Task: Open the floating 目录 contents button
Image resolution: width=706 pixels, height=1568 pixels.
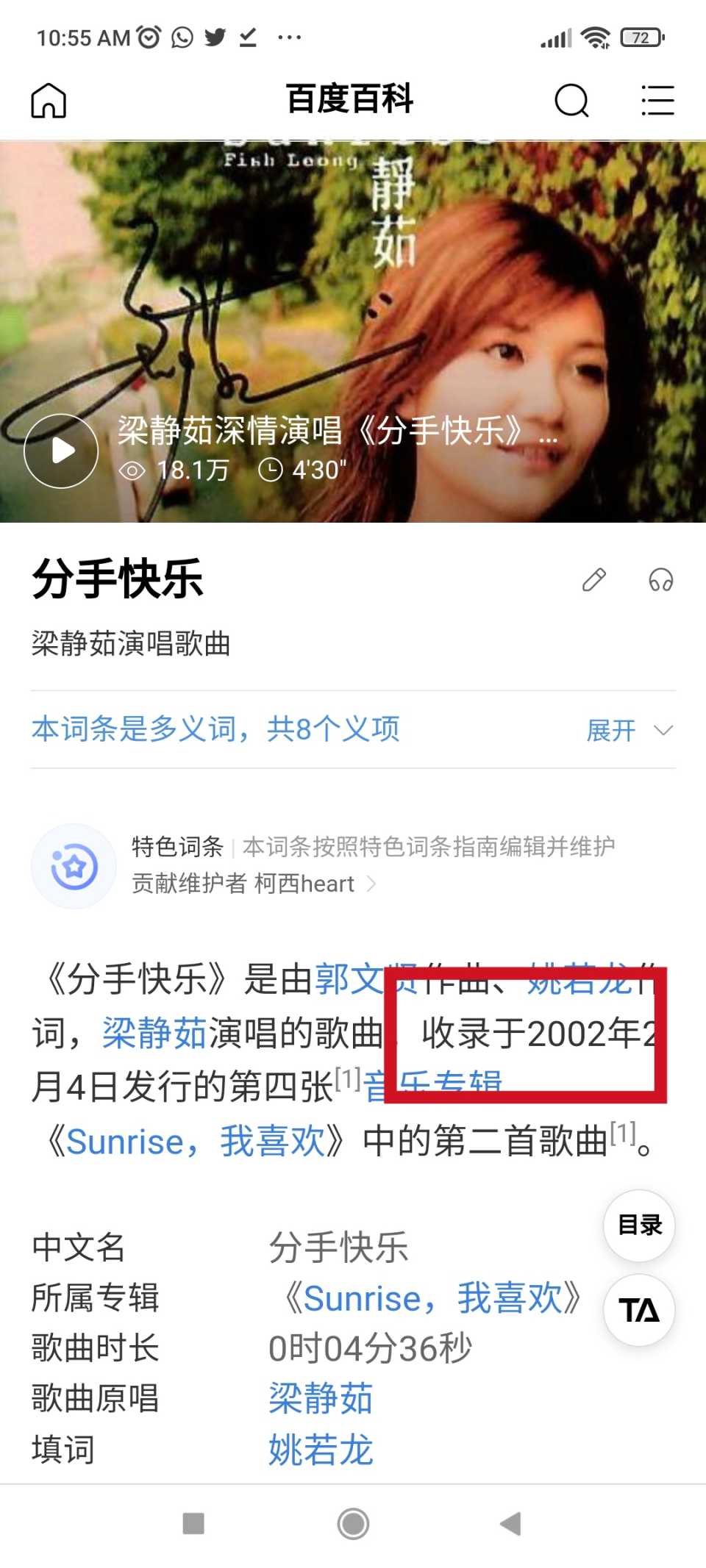Action: pyautogui.click(x=639, y=1225)
